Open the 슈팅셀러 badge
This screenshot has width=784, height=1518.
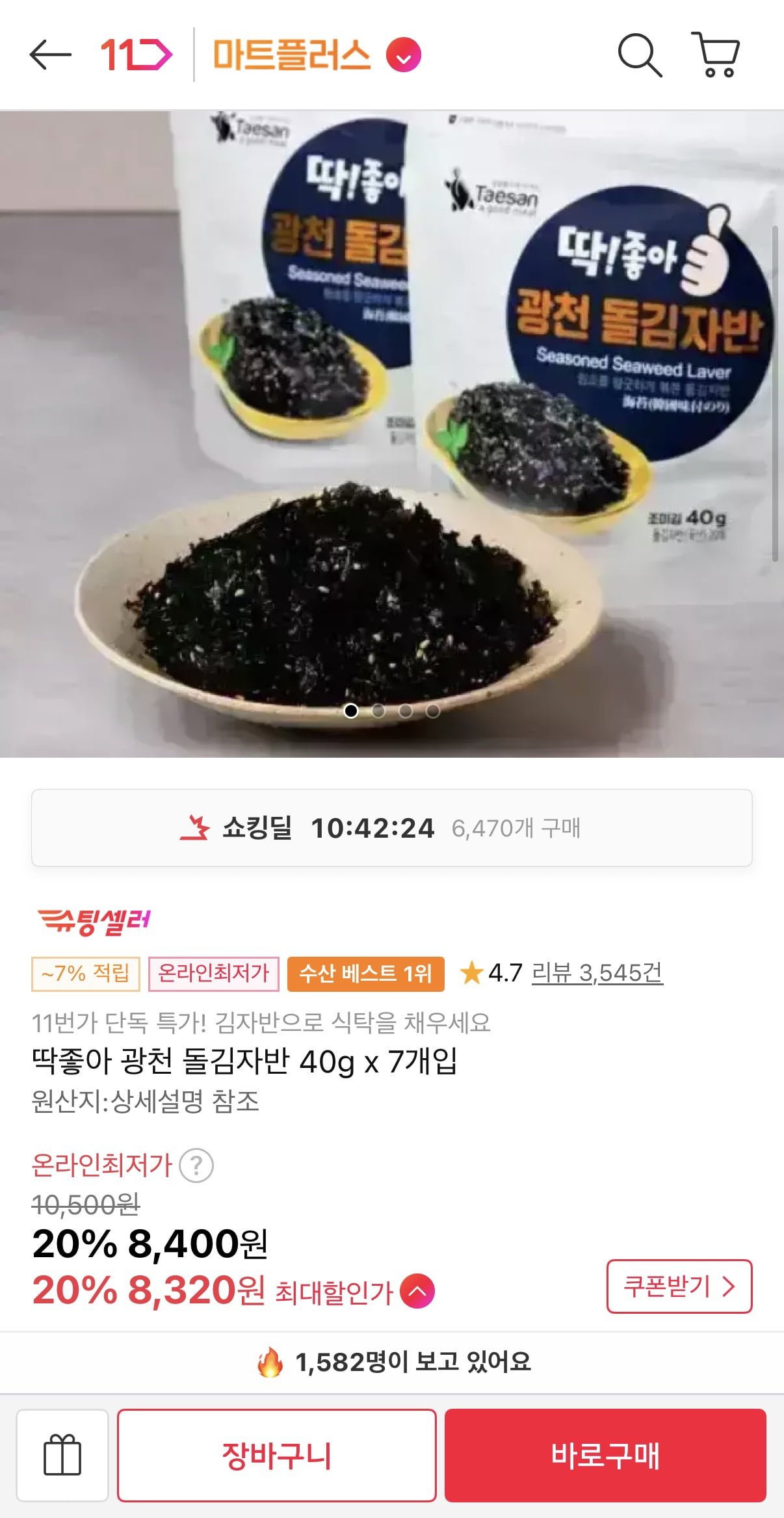[x=94, y=921]
